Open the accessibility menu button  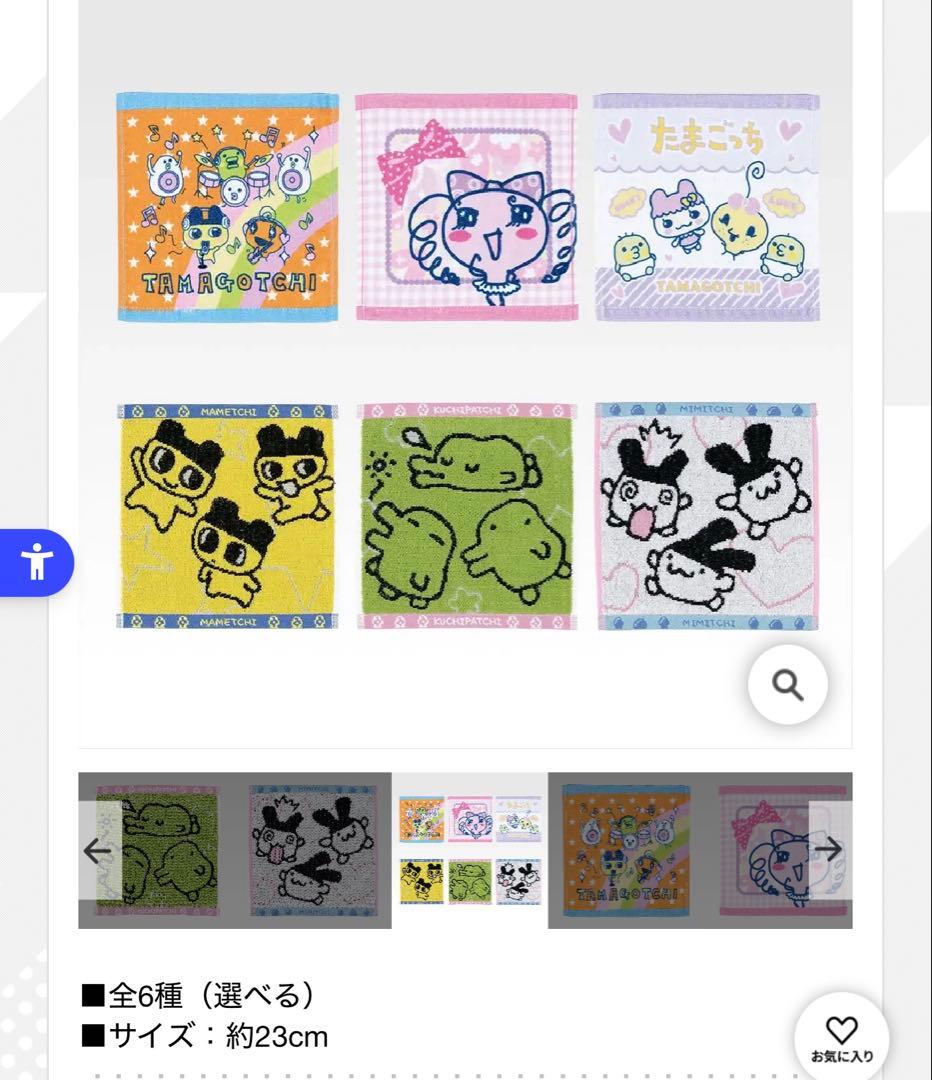point(37,563)
